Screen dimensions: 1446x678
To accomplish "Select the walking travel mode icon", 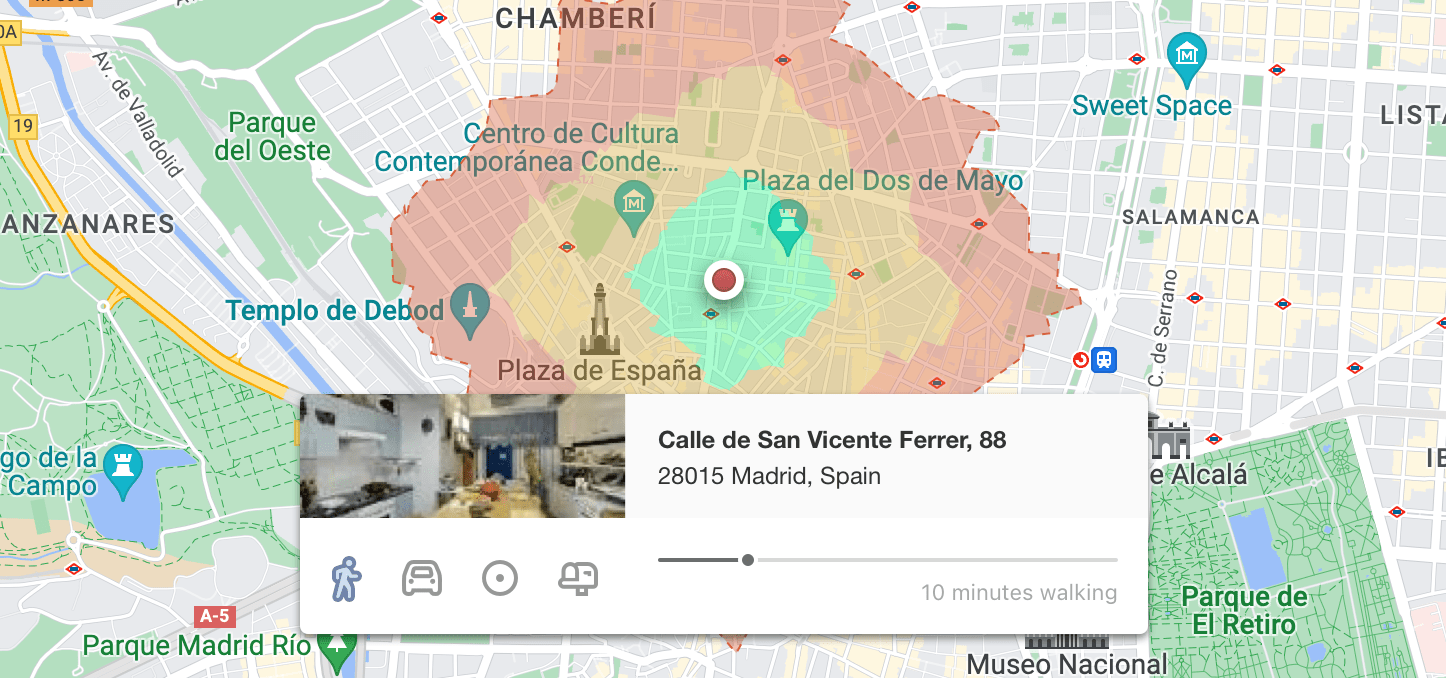I will point(345,578).
